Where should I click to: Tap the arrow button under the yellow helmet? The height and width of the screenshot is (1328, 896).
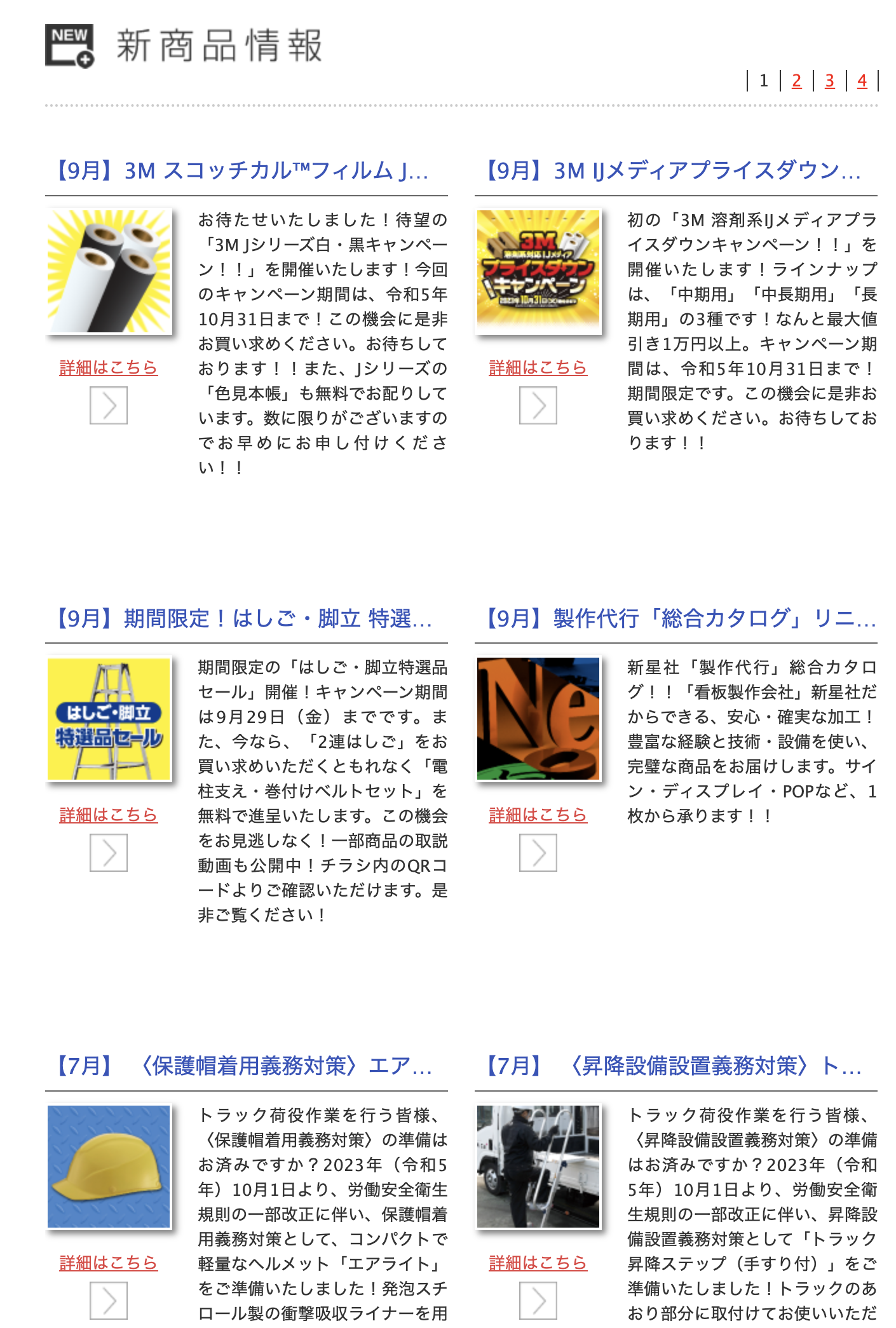click(109, 1300)
